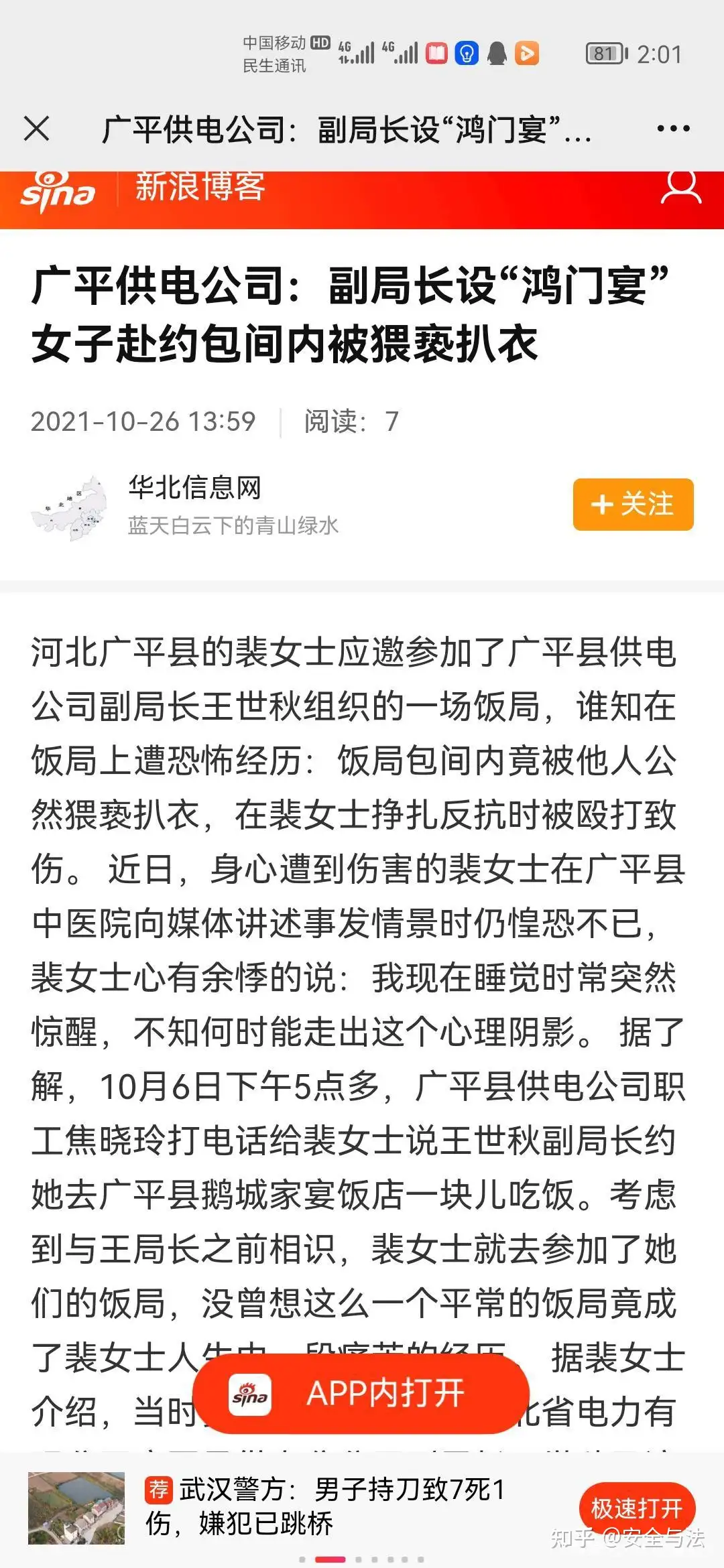Open the 华北信息网 author profile
The image size is (724, 1568).
[x=194, y=487]
